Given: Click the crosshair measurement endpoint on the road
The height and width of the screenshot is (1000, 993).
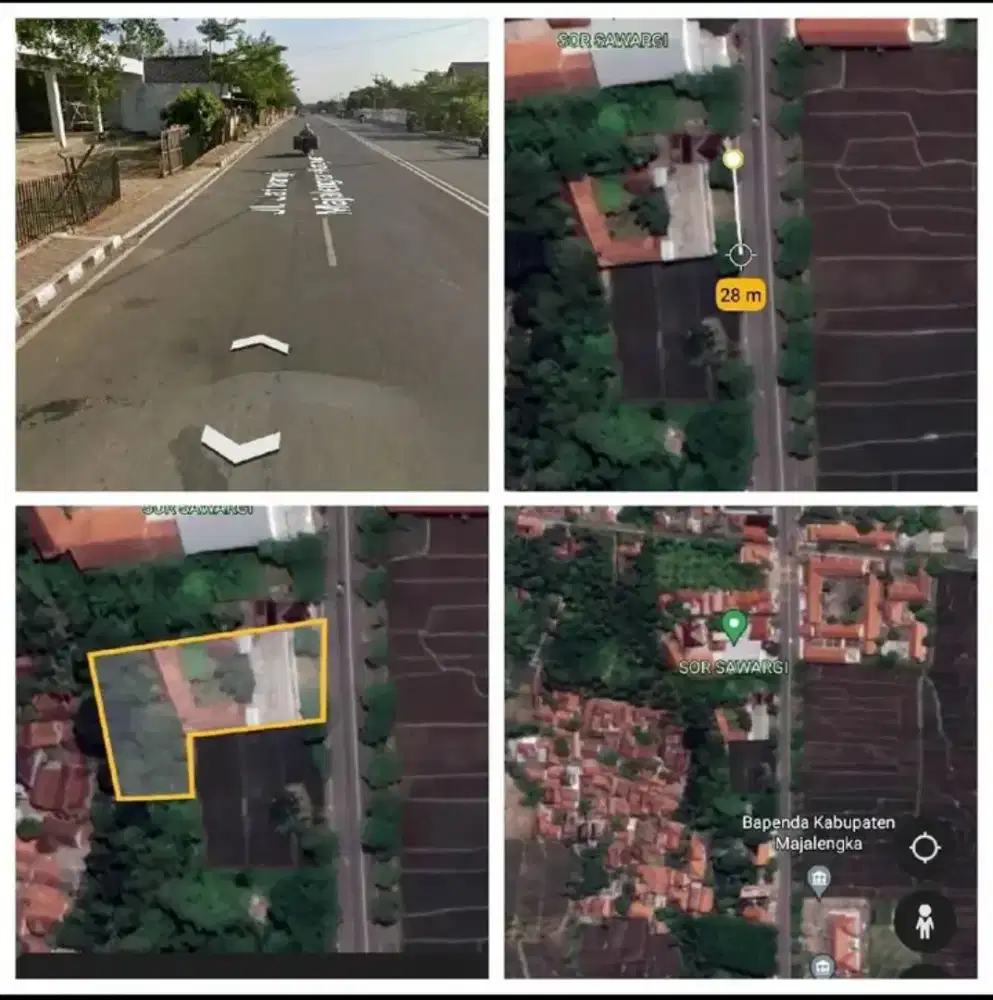Looking at the screenshot, I should coord(739,255).
